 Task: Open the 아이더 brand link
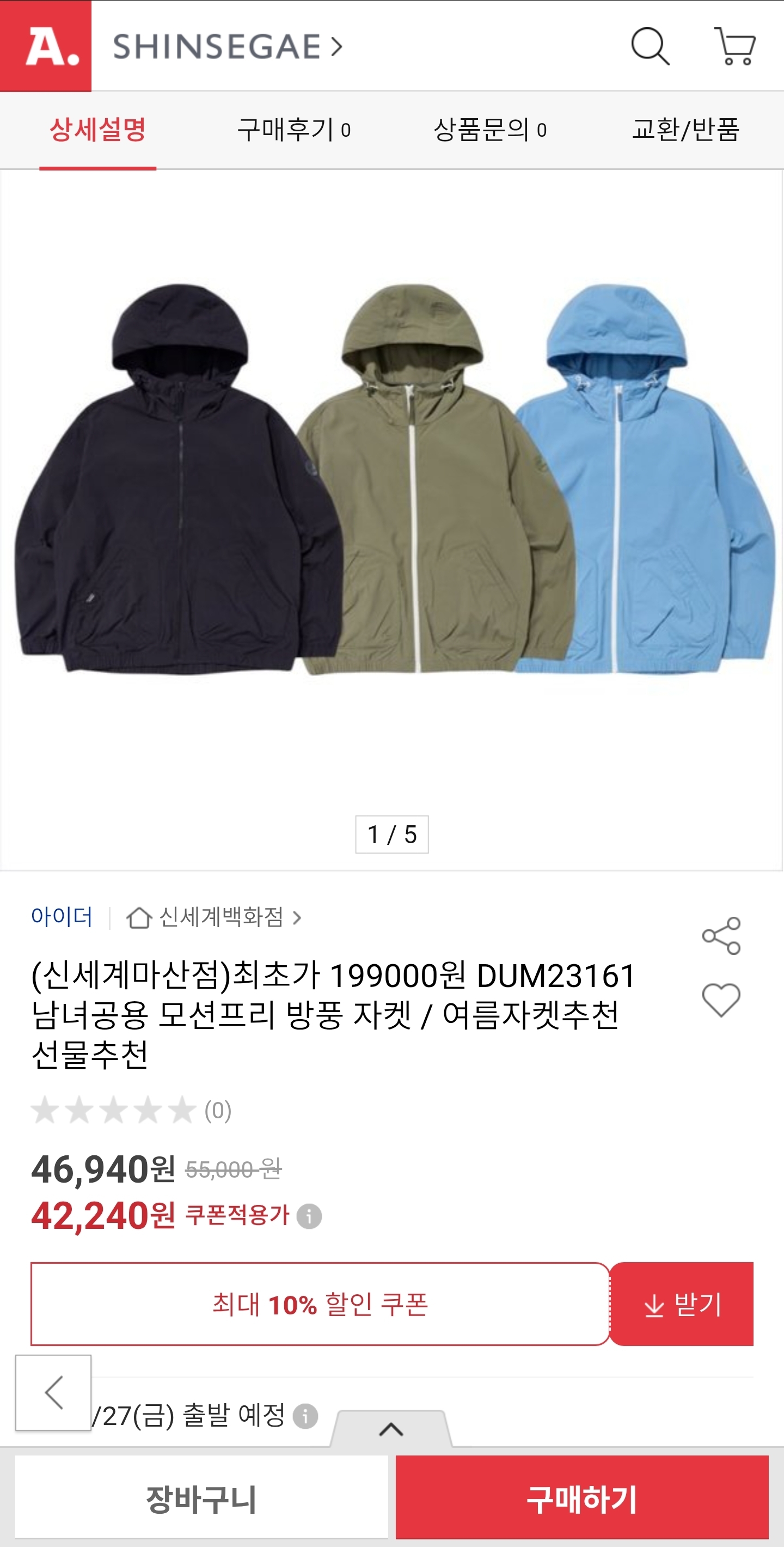point(62,917)
